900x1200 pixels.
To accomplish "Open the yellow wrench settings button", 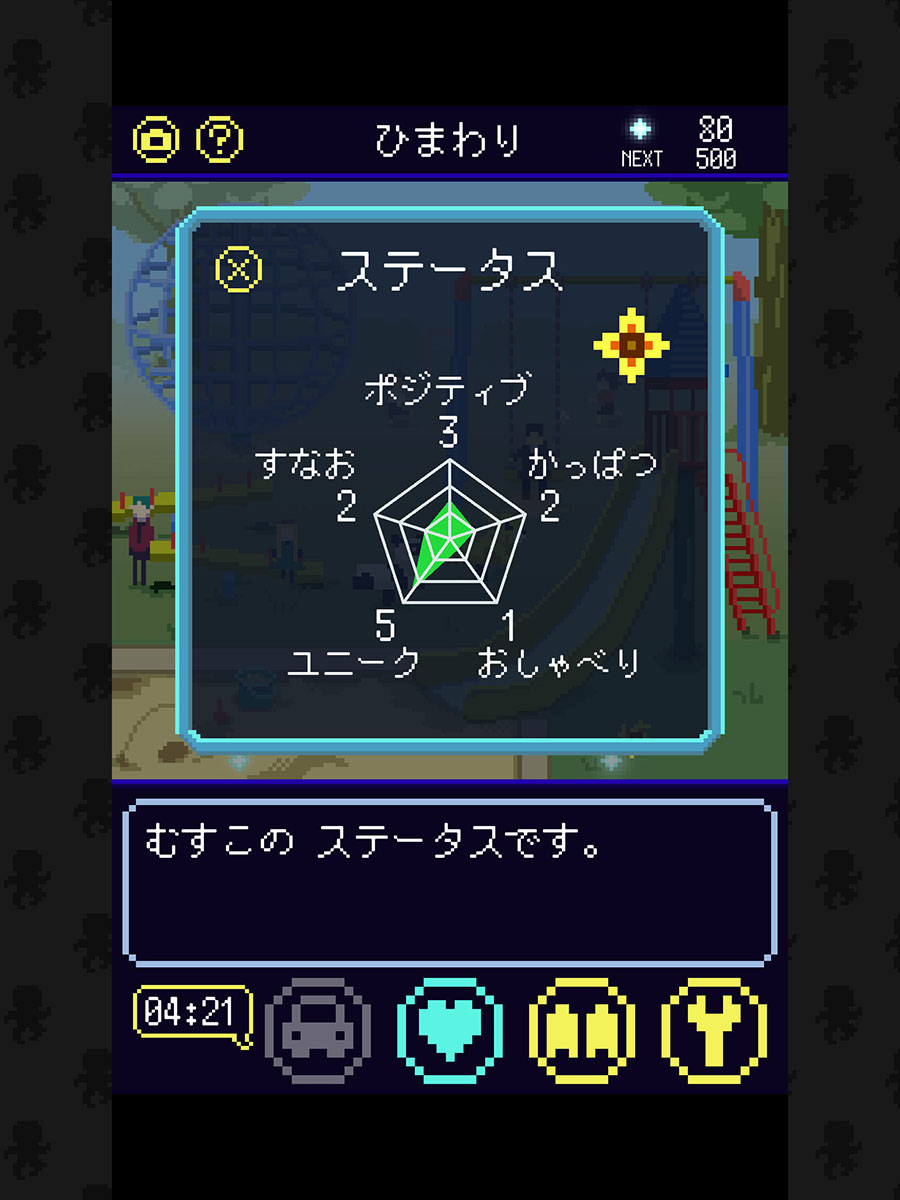I will (714, 1030).
